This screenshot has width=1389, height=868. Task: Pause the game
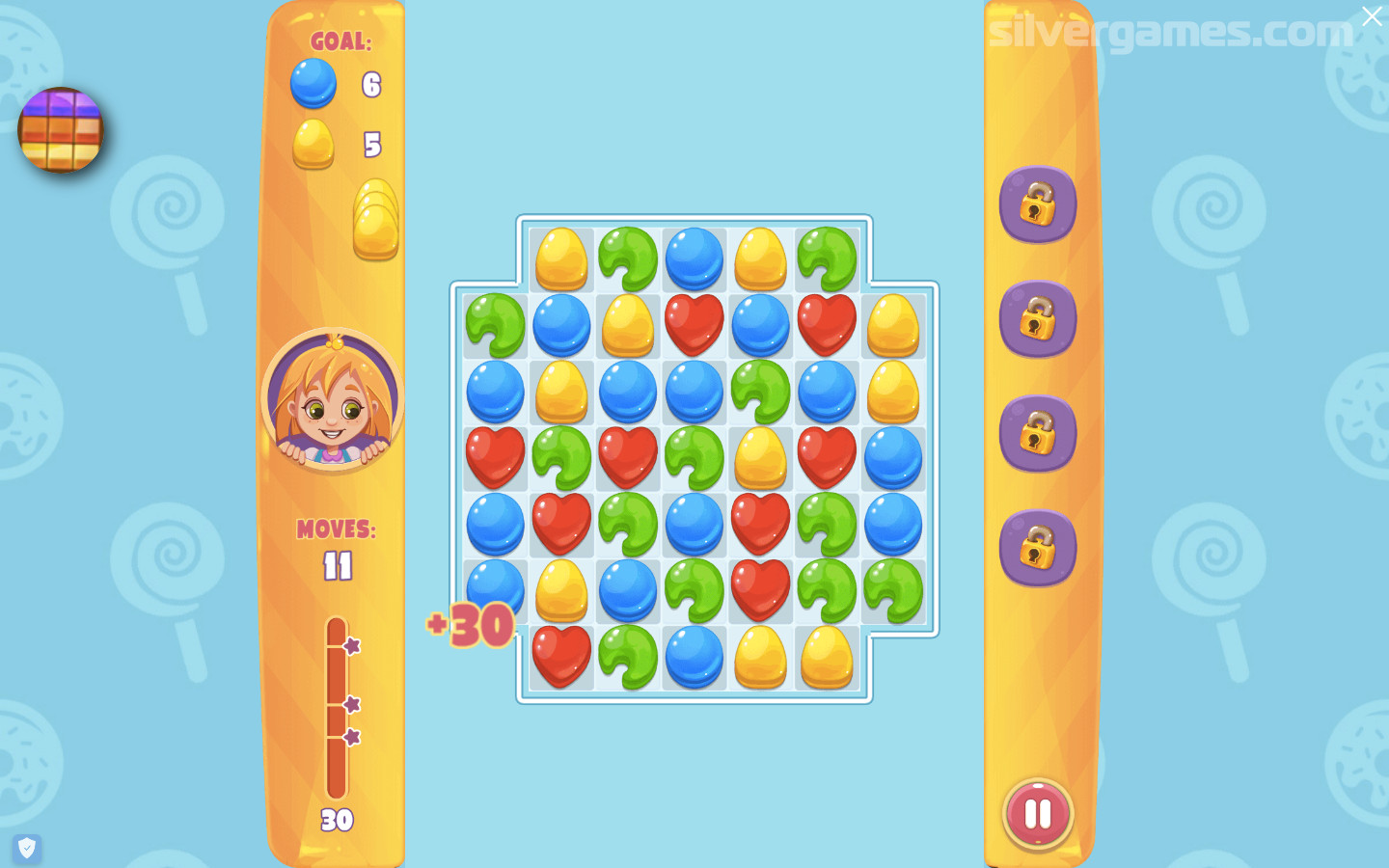tap(1037, 814)
